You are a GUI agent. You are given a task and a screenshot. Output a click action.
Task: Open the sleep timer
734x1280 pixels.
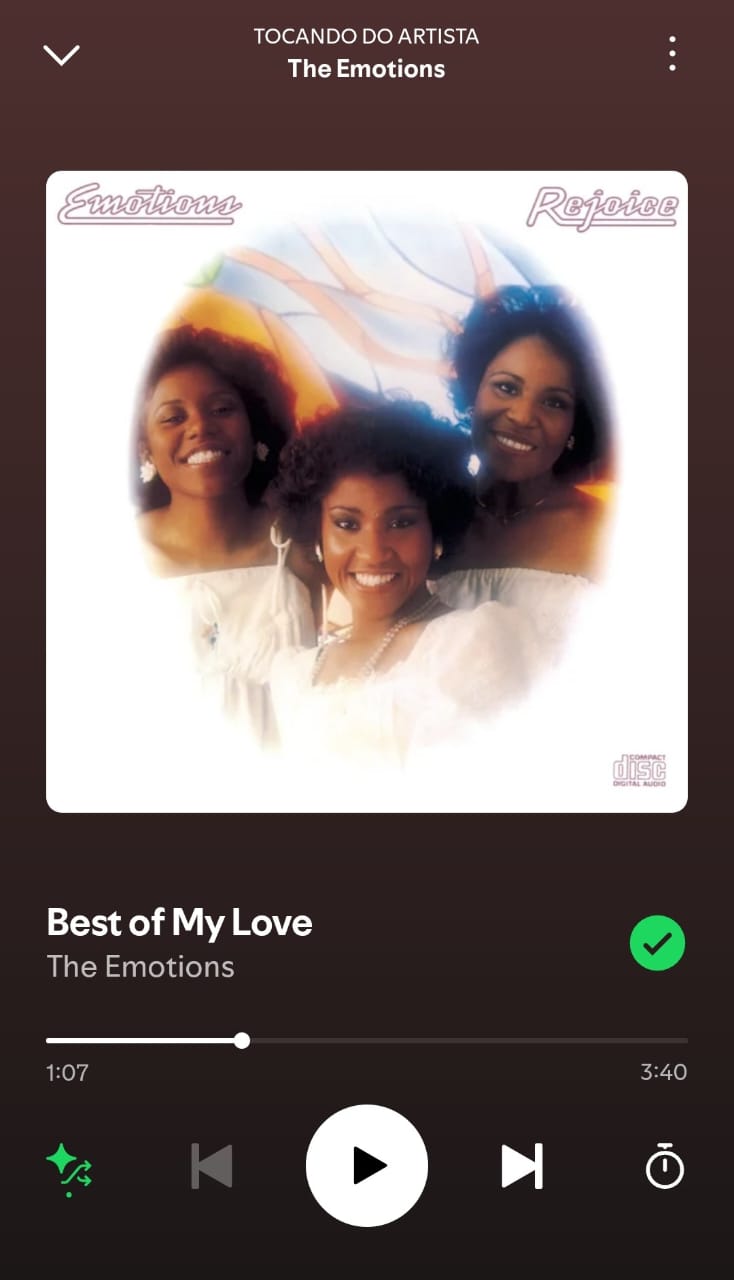[666, 1165]
